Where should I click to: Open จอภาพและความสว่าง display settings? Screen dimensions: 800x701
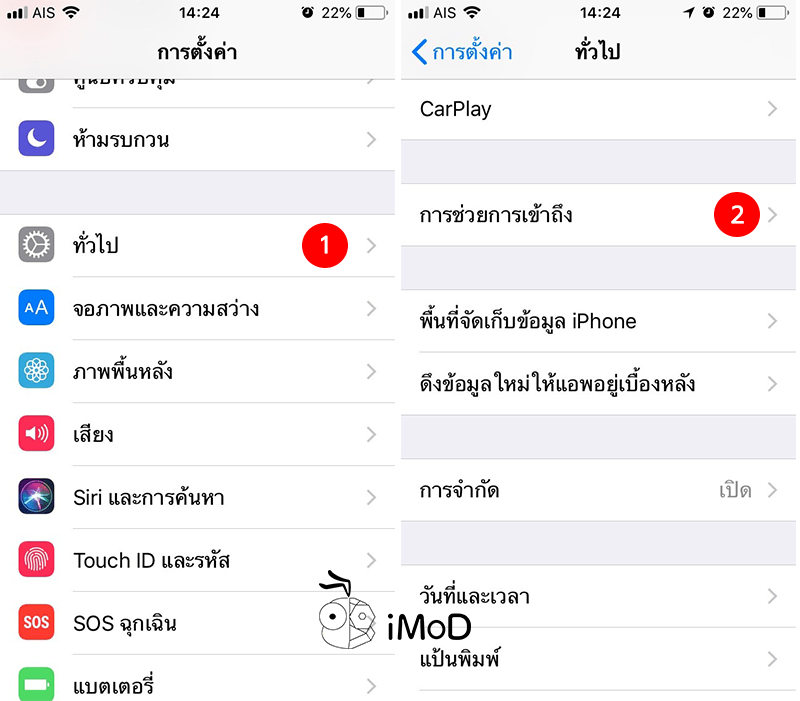point(200,308)
